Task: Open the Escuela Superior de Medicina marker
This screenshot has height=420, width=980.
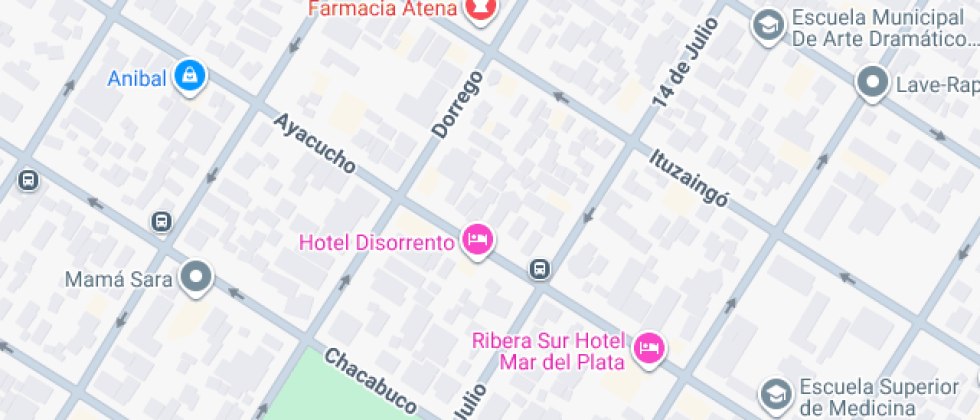Action: pos(776,395)
